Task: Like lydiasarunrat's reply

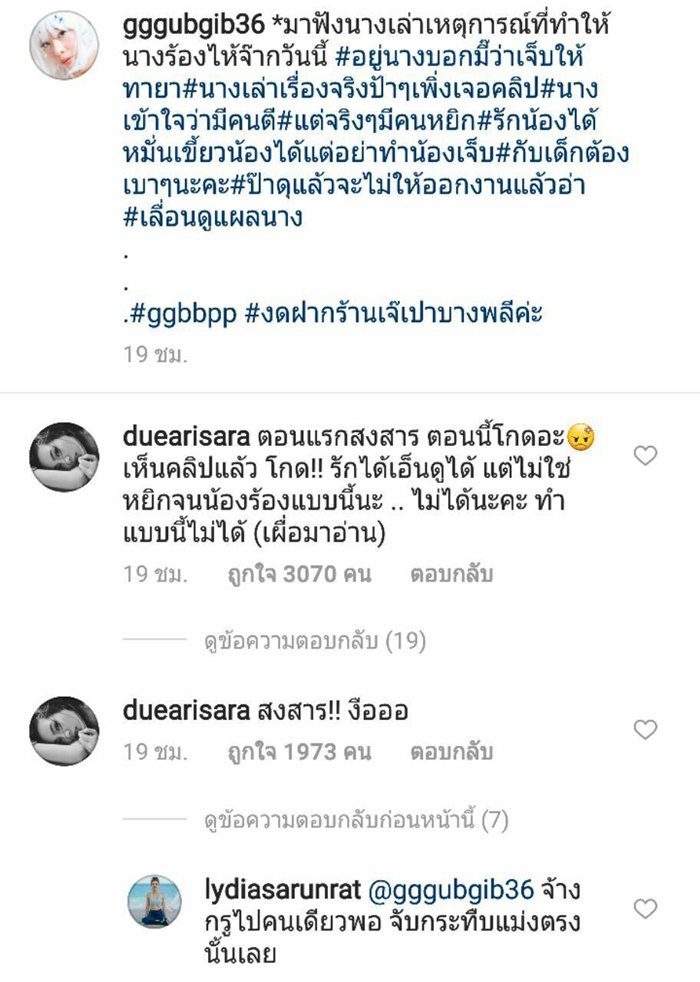Action: [646, 908]
